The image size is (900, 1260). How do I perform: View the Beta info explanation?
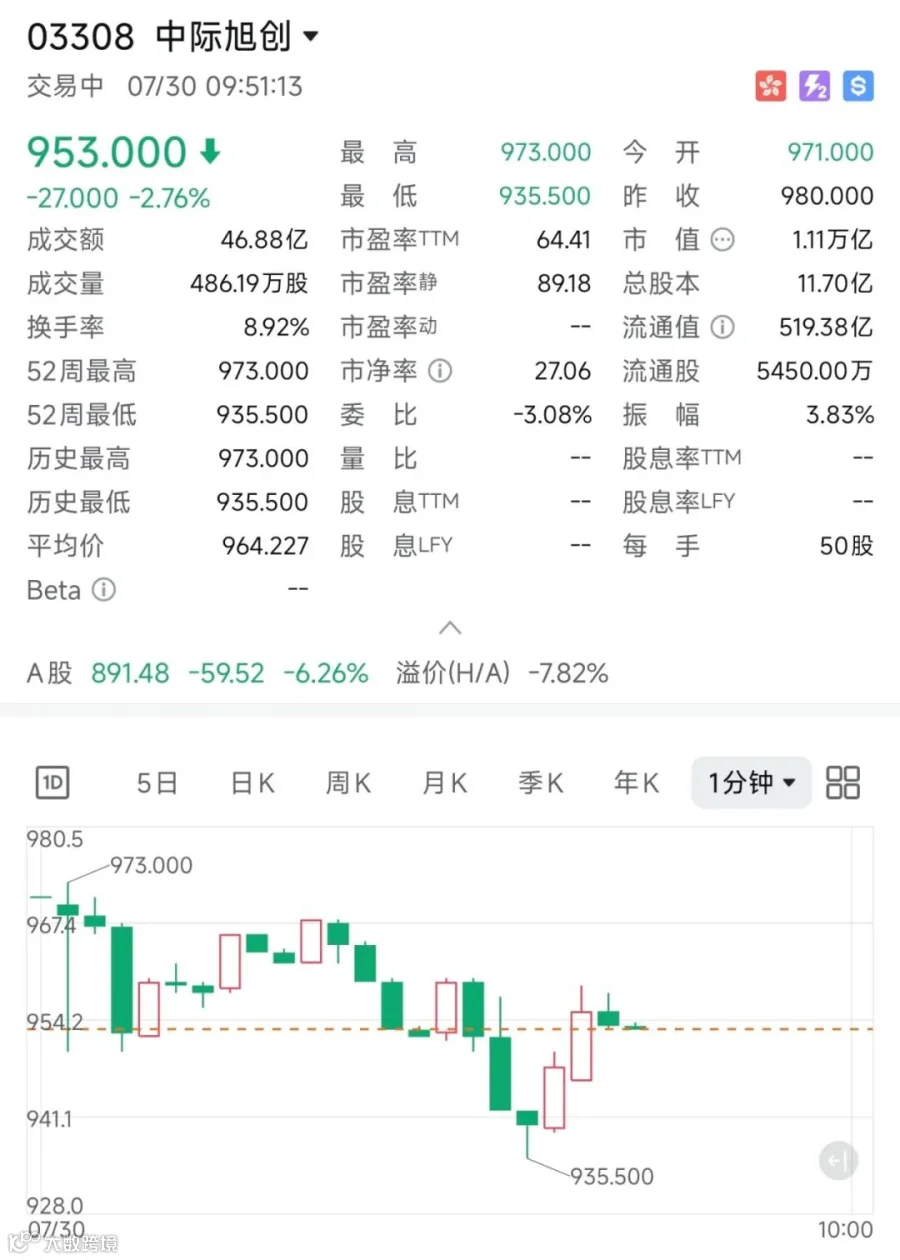click(x=103, y=590)
